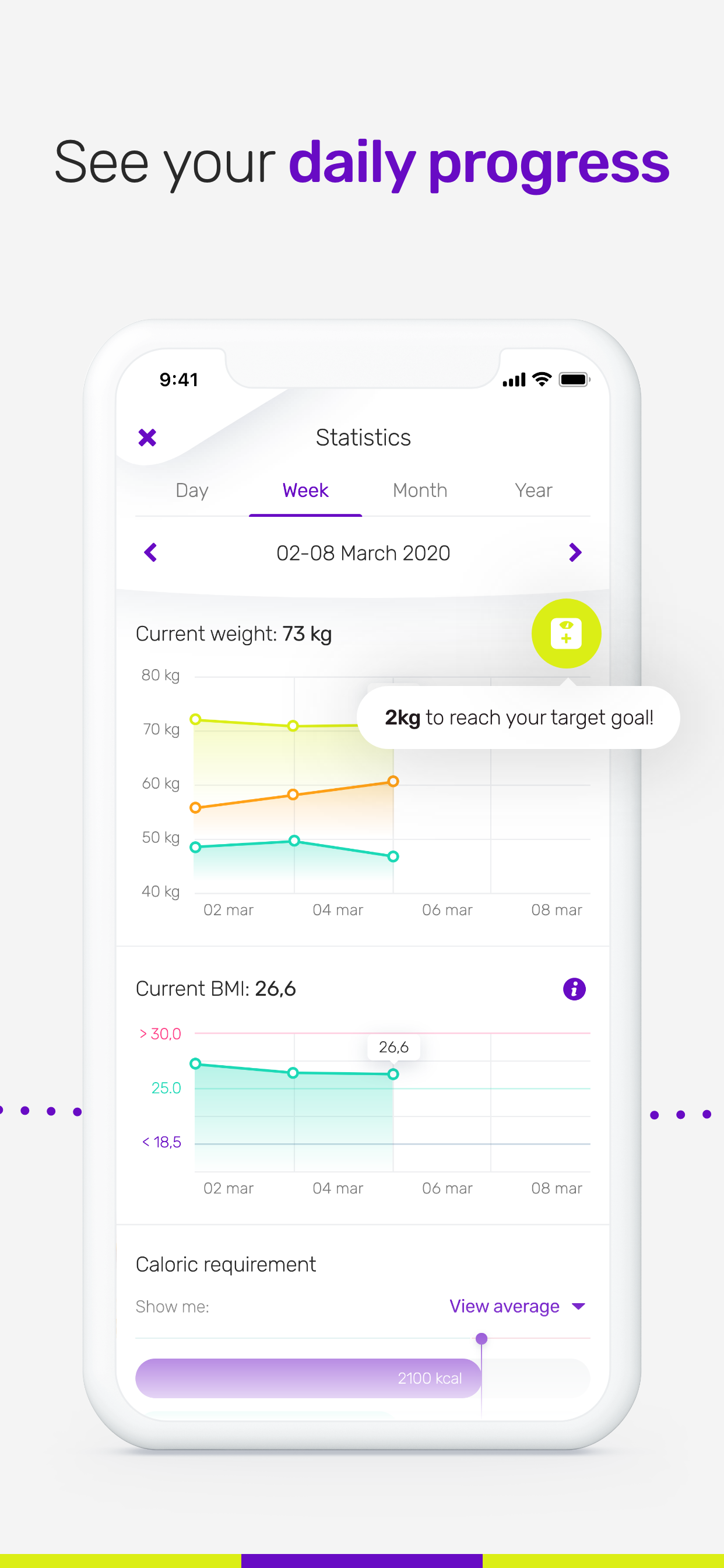Tap the Wi-Fi indicator in the status bar

[x=540, y=379]
